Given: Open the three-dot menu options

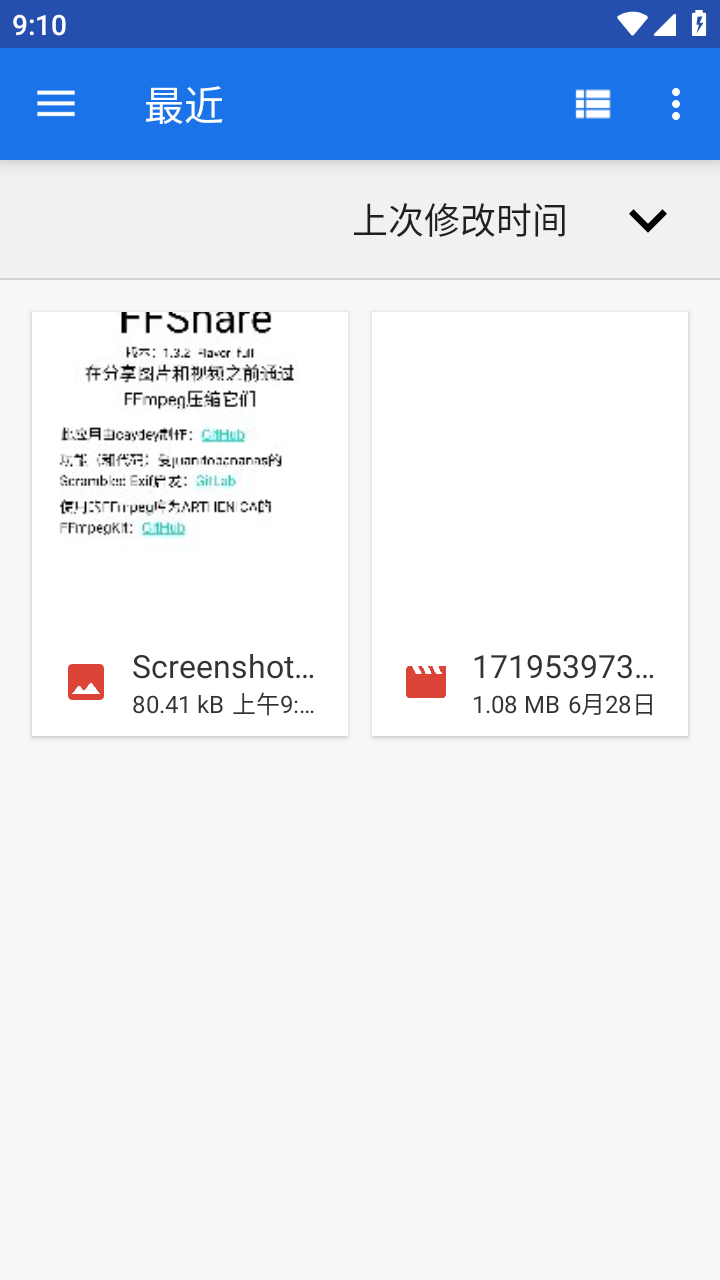Looking at the screenshot, I should click(x=675, y=104).
